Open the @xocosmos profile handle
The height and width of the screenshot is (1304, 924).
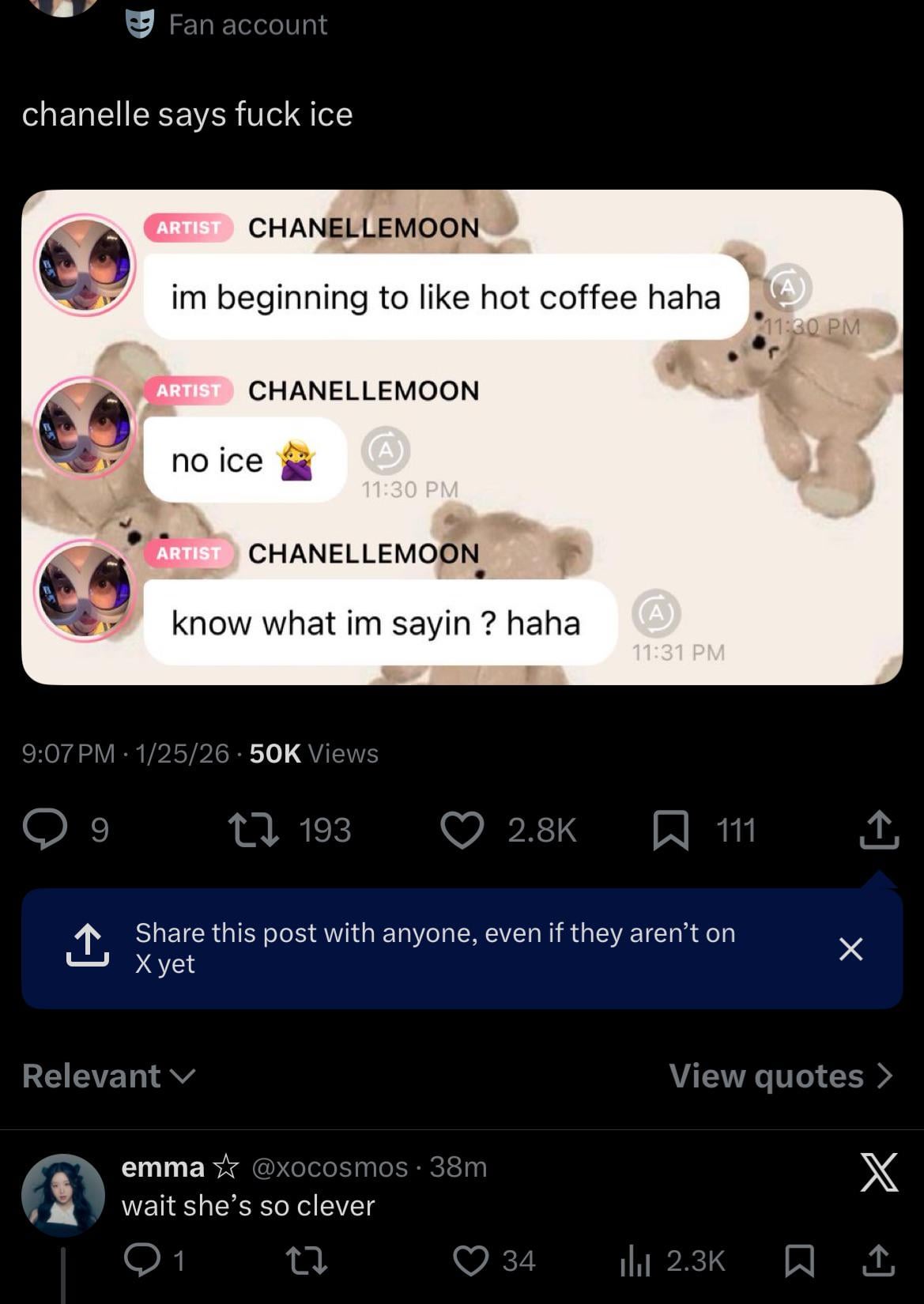point(330,1166)
